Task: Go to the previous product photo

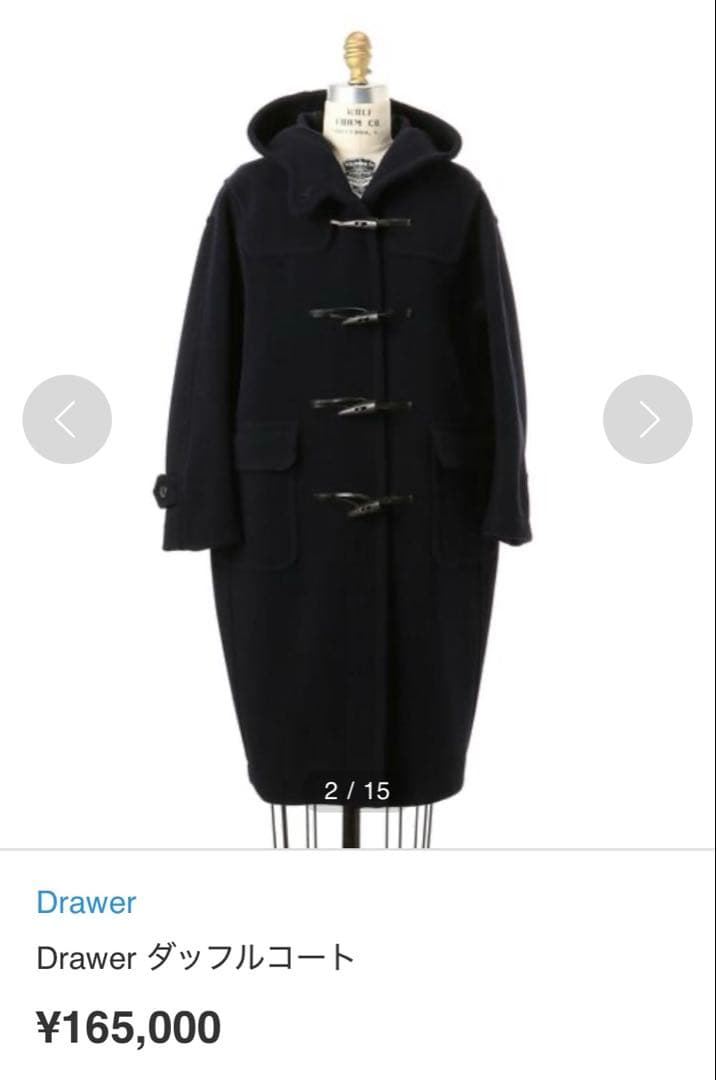Action: point(67,419)
